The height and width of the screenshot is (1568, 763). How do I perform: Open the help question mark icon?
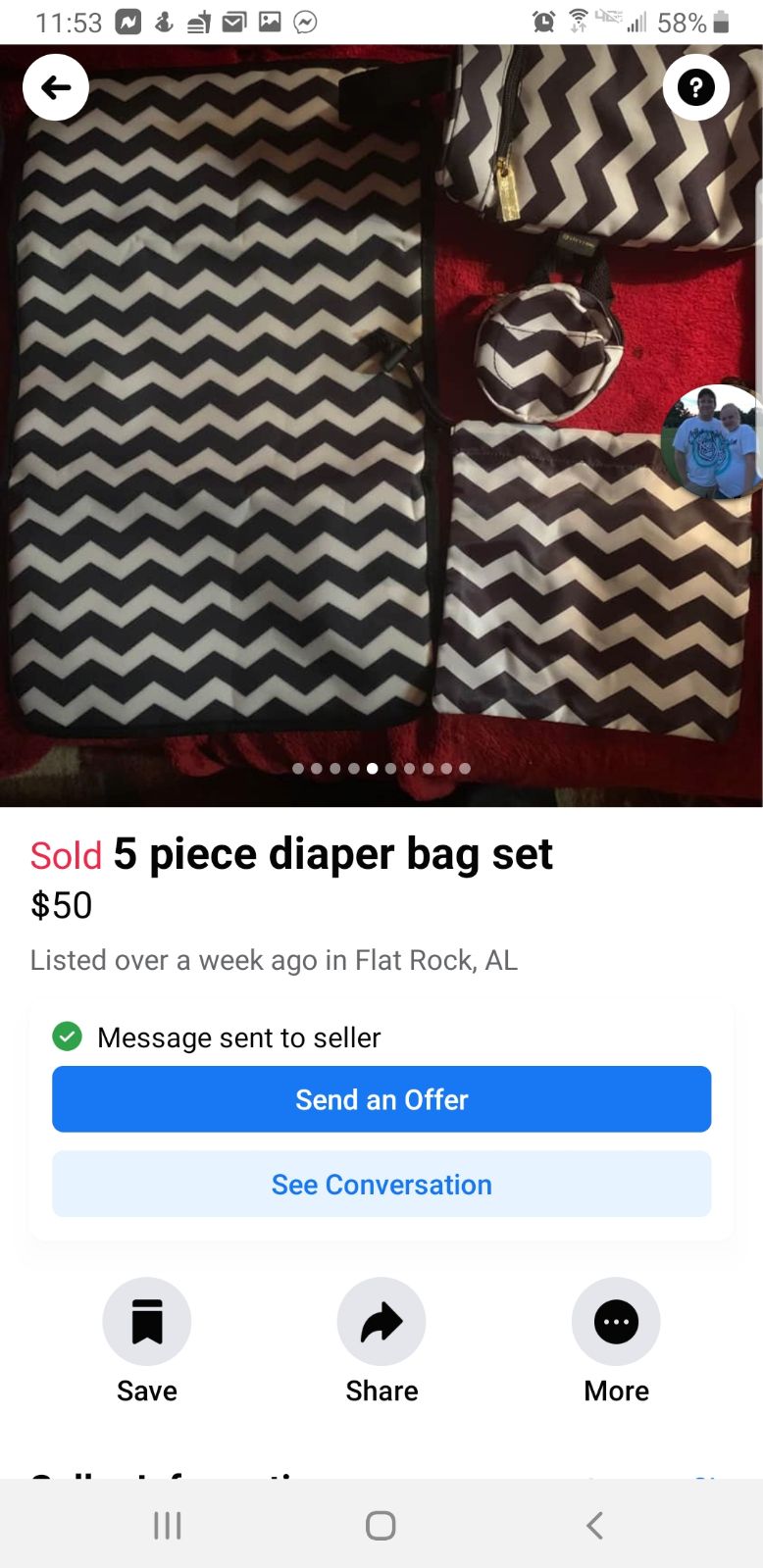coord(695,88)
